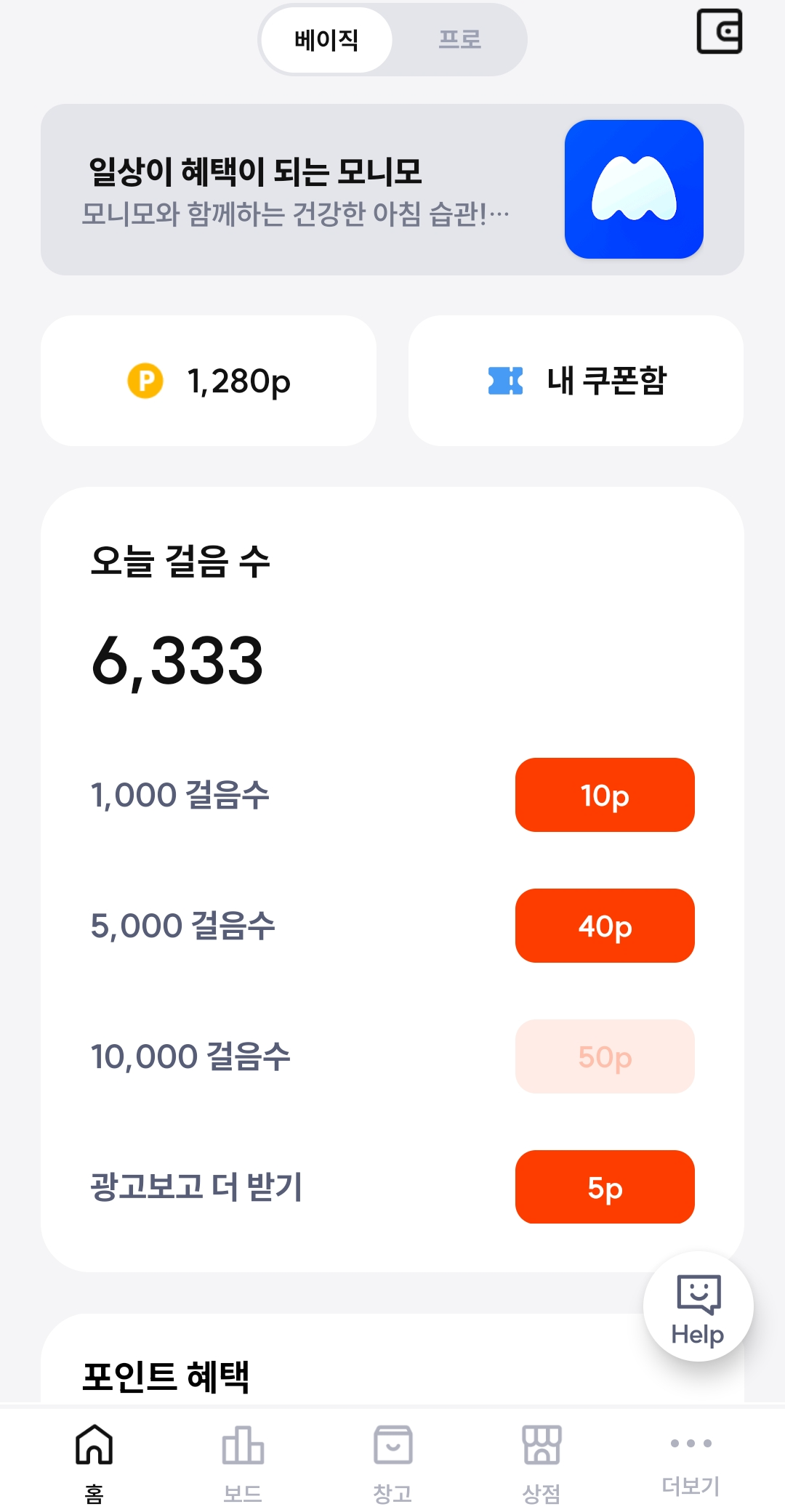Open the Help chat button

coord(698,1306)
